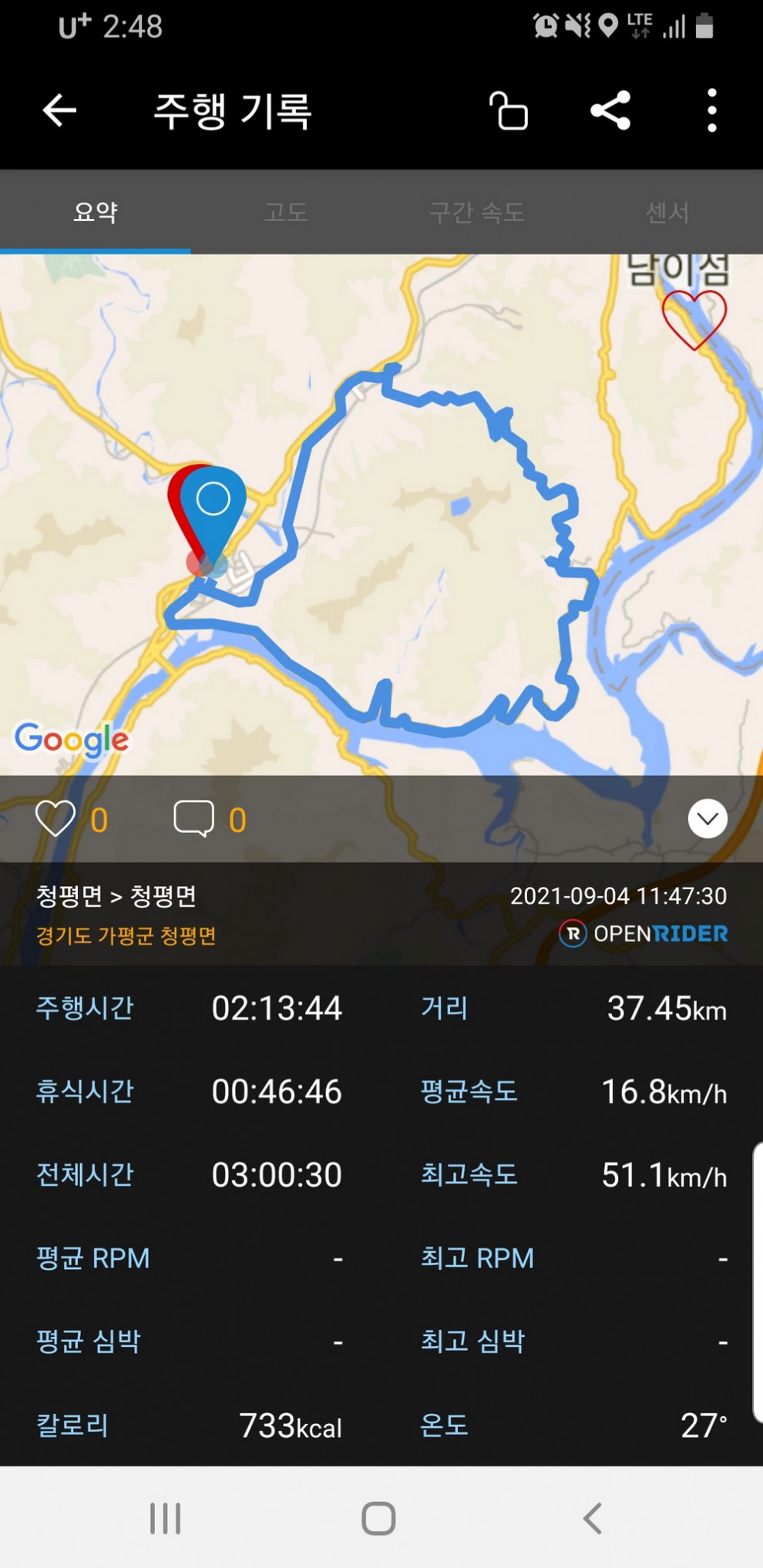Switch to the 요약 tab

click(x=96, y=212)
